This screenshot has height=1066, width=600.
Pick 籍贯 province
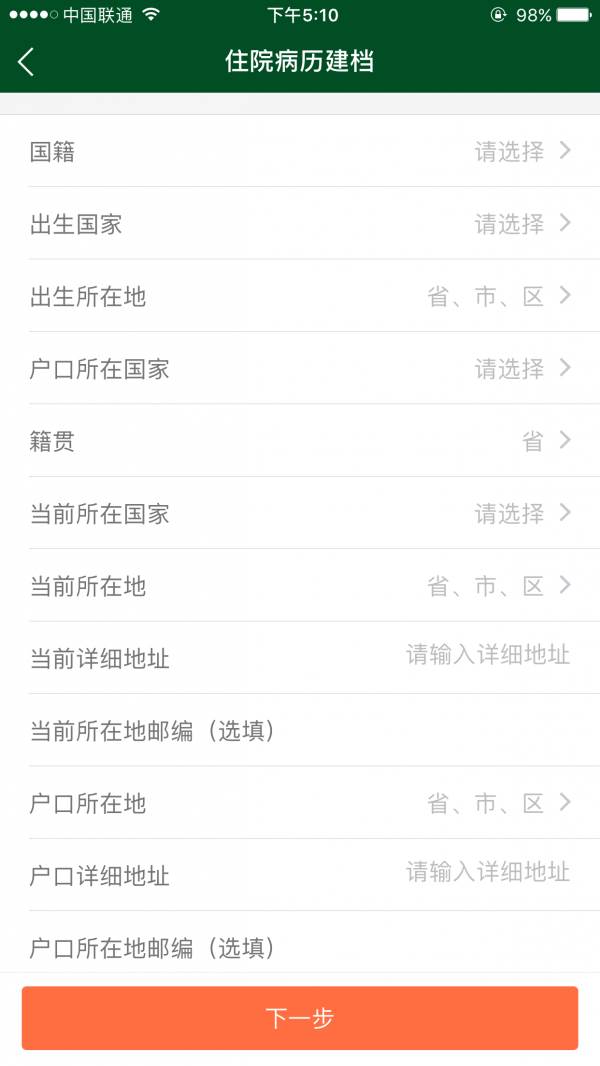click(x=300, y=441)
